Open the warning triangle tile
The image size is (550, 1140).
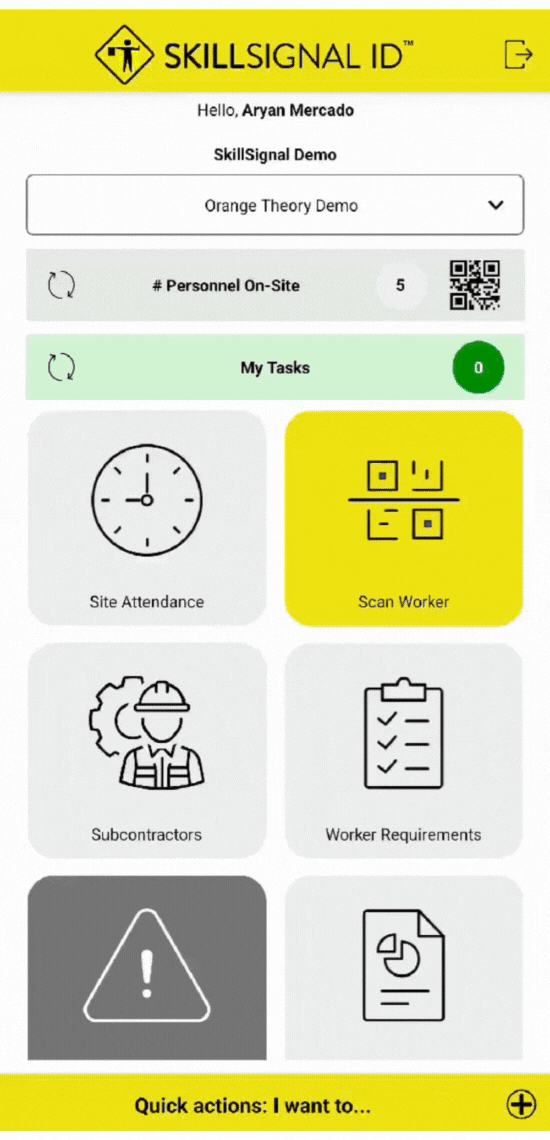[x=147, y=968]
